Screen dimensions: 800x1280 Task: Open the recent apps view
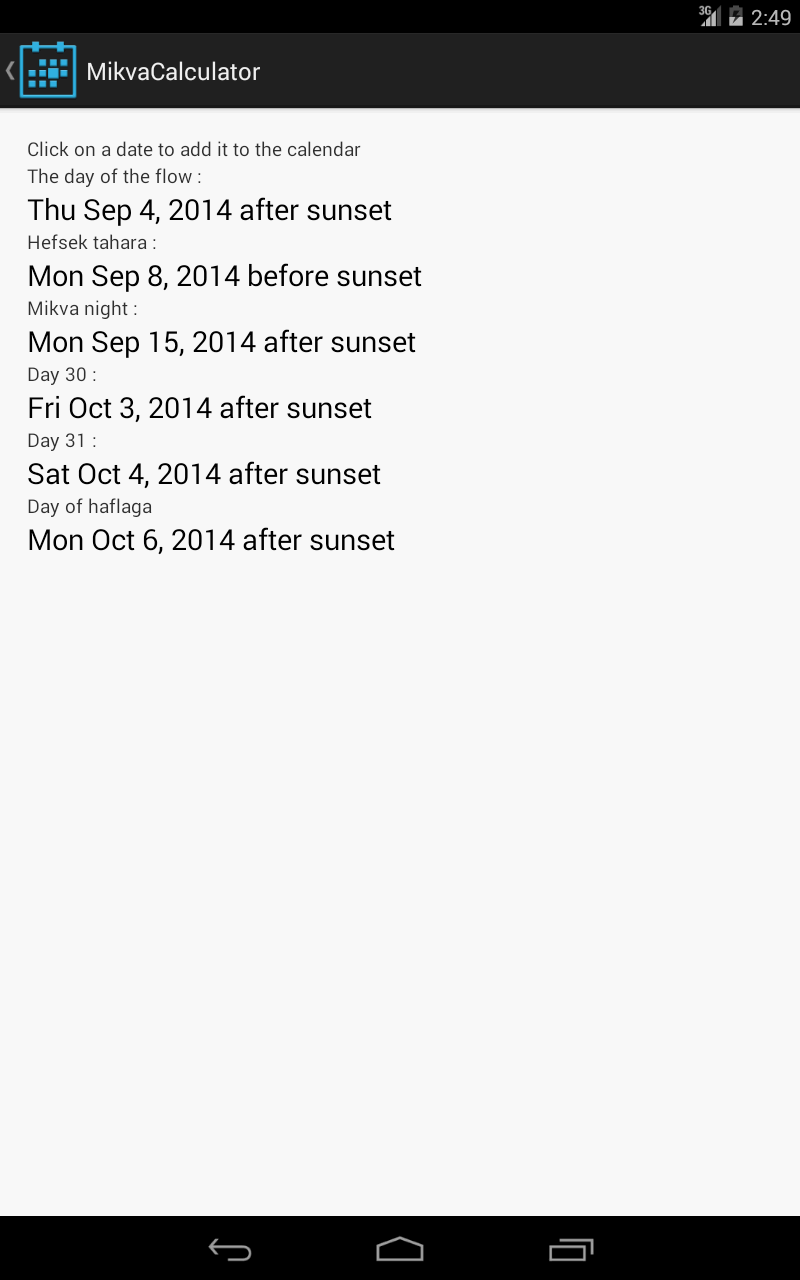pyautogui.click(x=570, y=1249)
